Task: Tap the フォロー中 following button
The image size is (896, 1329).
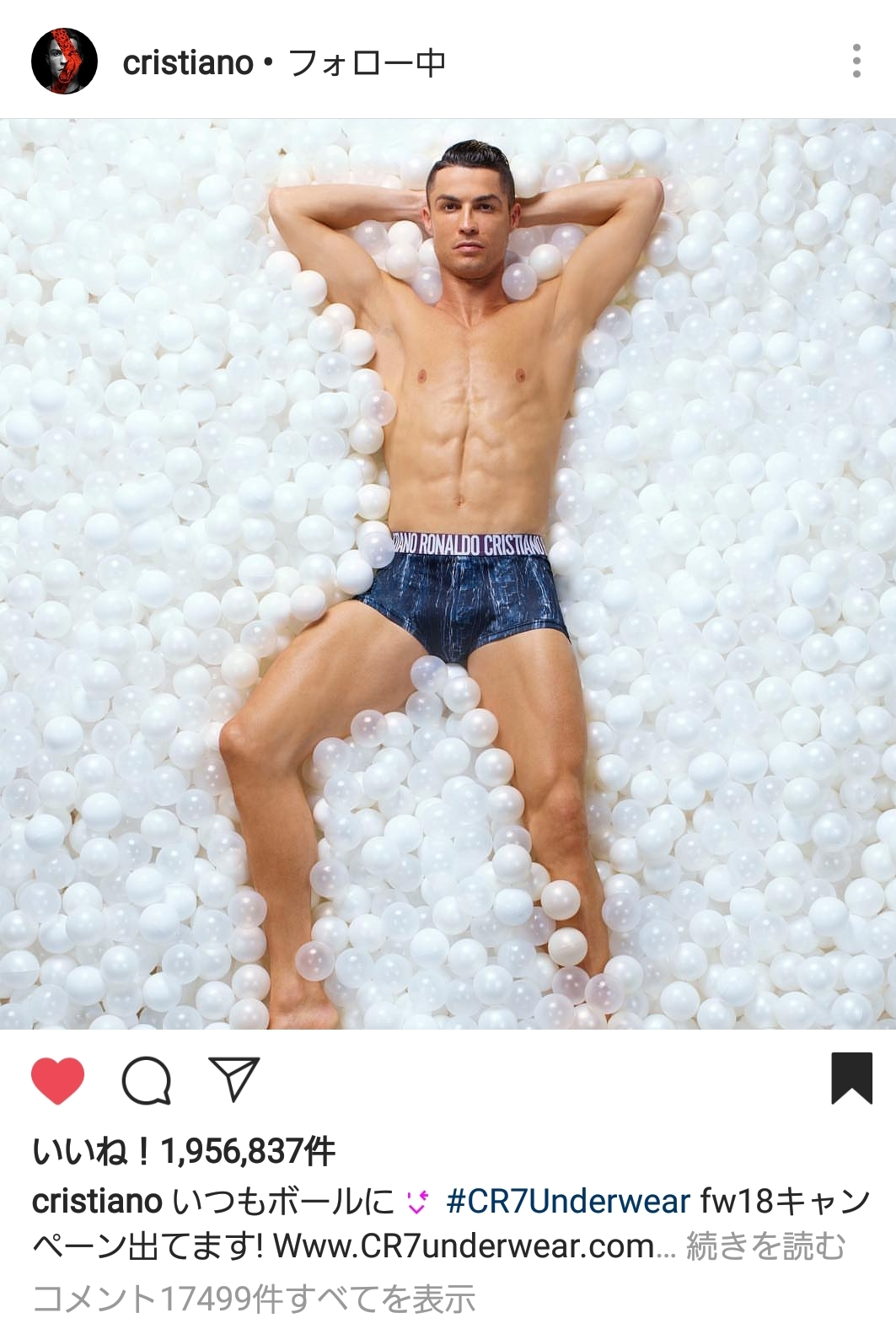Action: [367, 62]
